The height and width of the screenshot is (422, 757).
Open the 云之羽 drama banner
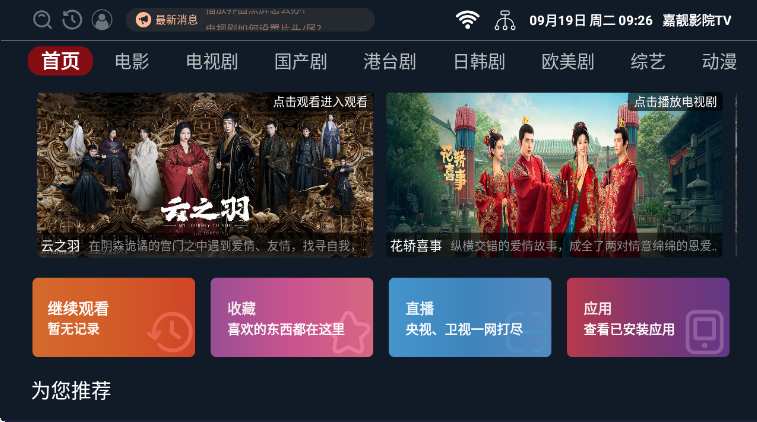(x=205, y=175)
